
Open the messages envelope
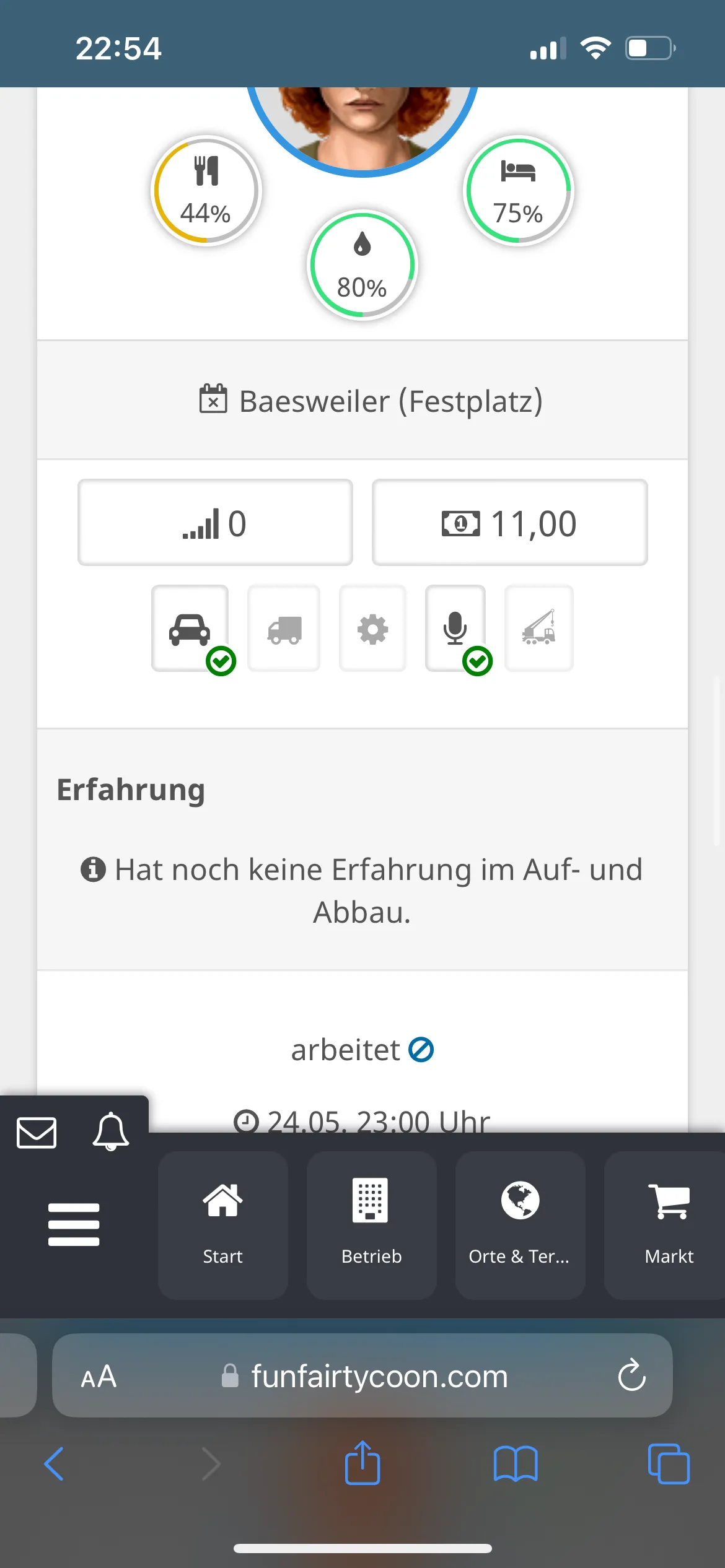click(37, 1133)
